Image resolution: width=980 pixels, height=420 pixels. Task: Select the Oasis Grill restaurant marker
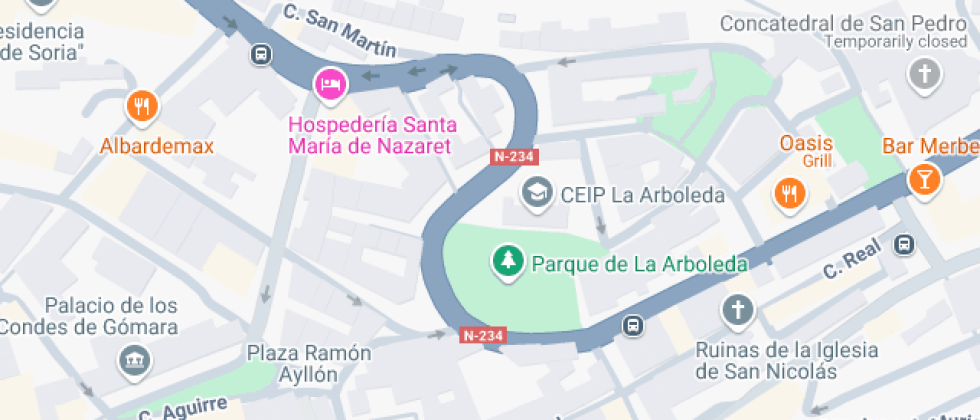(x=790, y=193)
